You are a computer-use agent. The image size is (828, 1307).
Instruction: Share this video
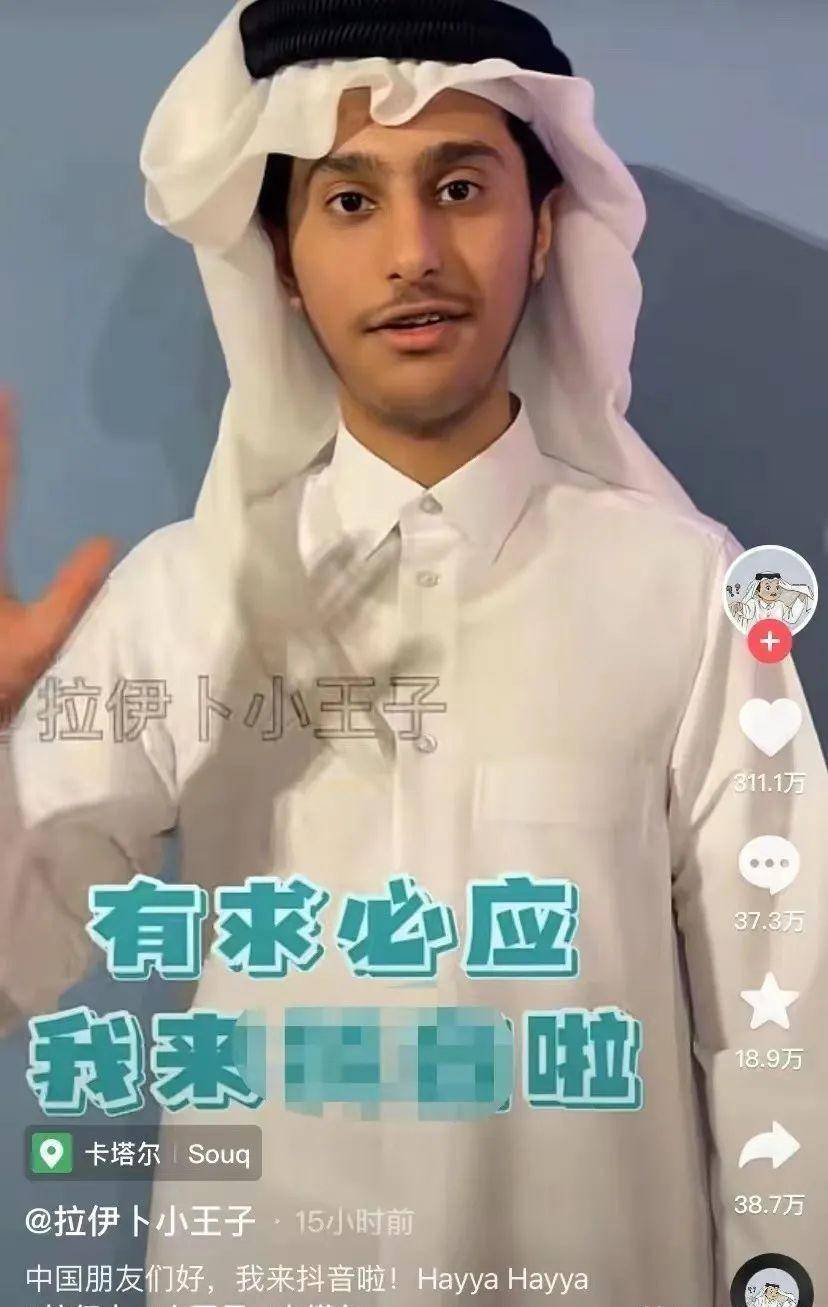769,1147
